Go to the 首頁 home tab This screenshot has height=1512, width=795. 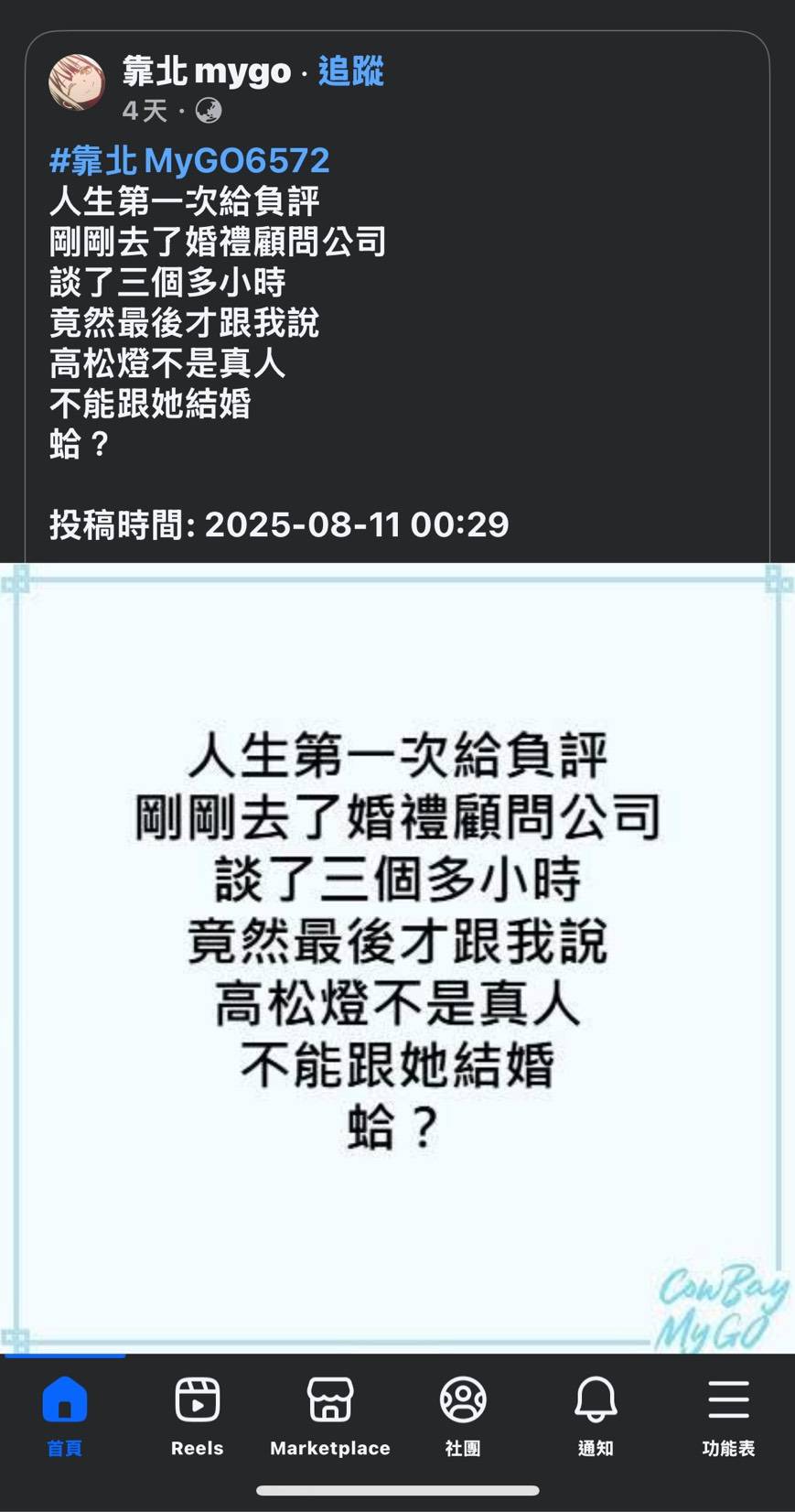[x=65, y=1416]
